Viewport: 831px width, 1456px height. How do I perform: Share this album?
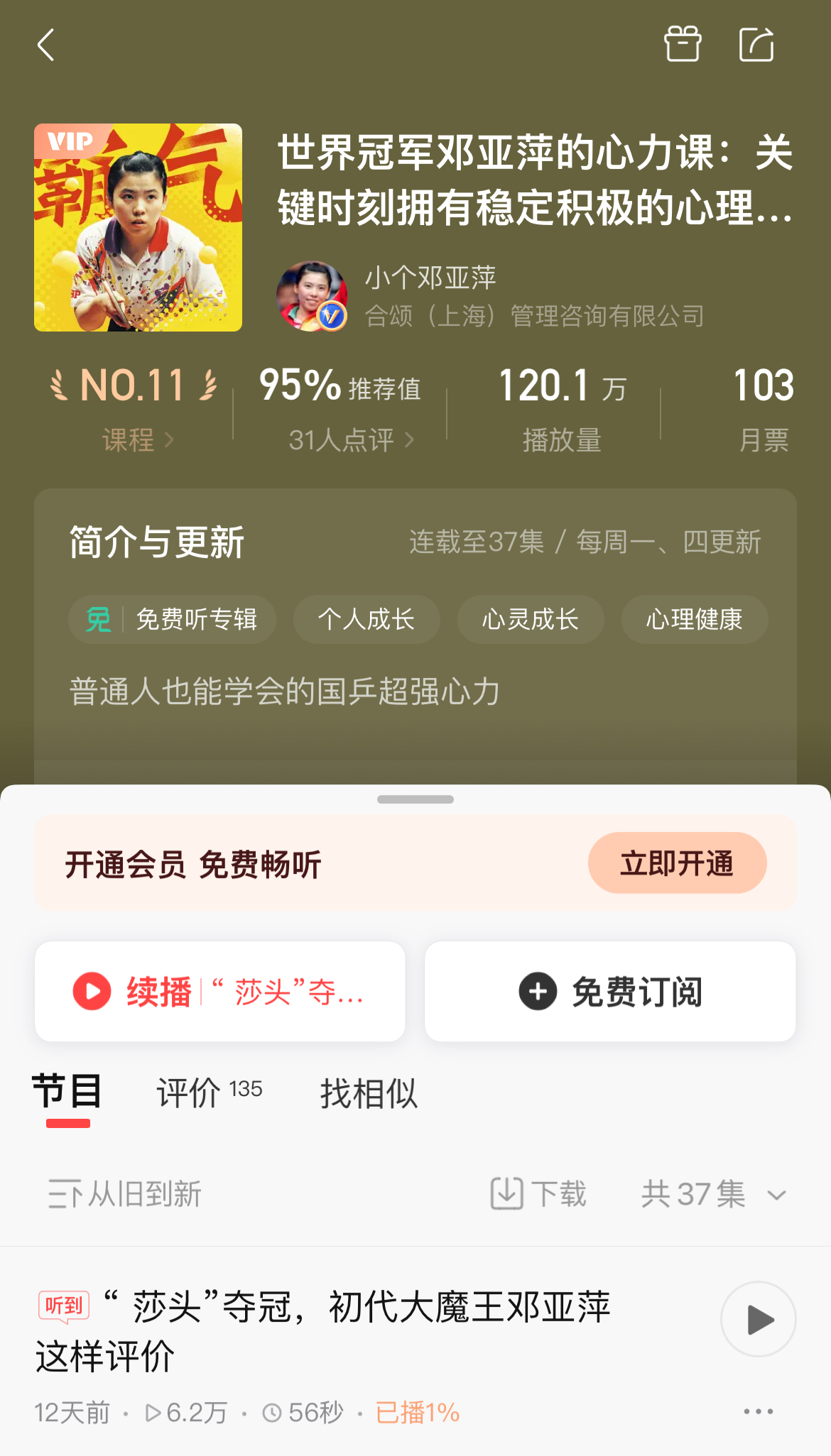[756, 45]
